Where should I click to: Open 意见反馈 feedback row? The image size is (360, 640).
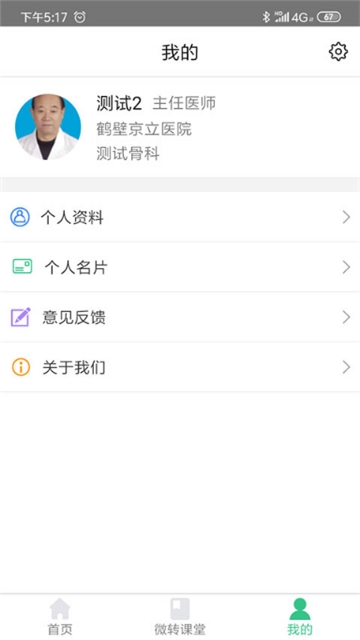(180, 317)
